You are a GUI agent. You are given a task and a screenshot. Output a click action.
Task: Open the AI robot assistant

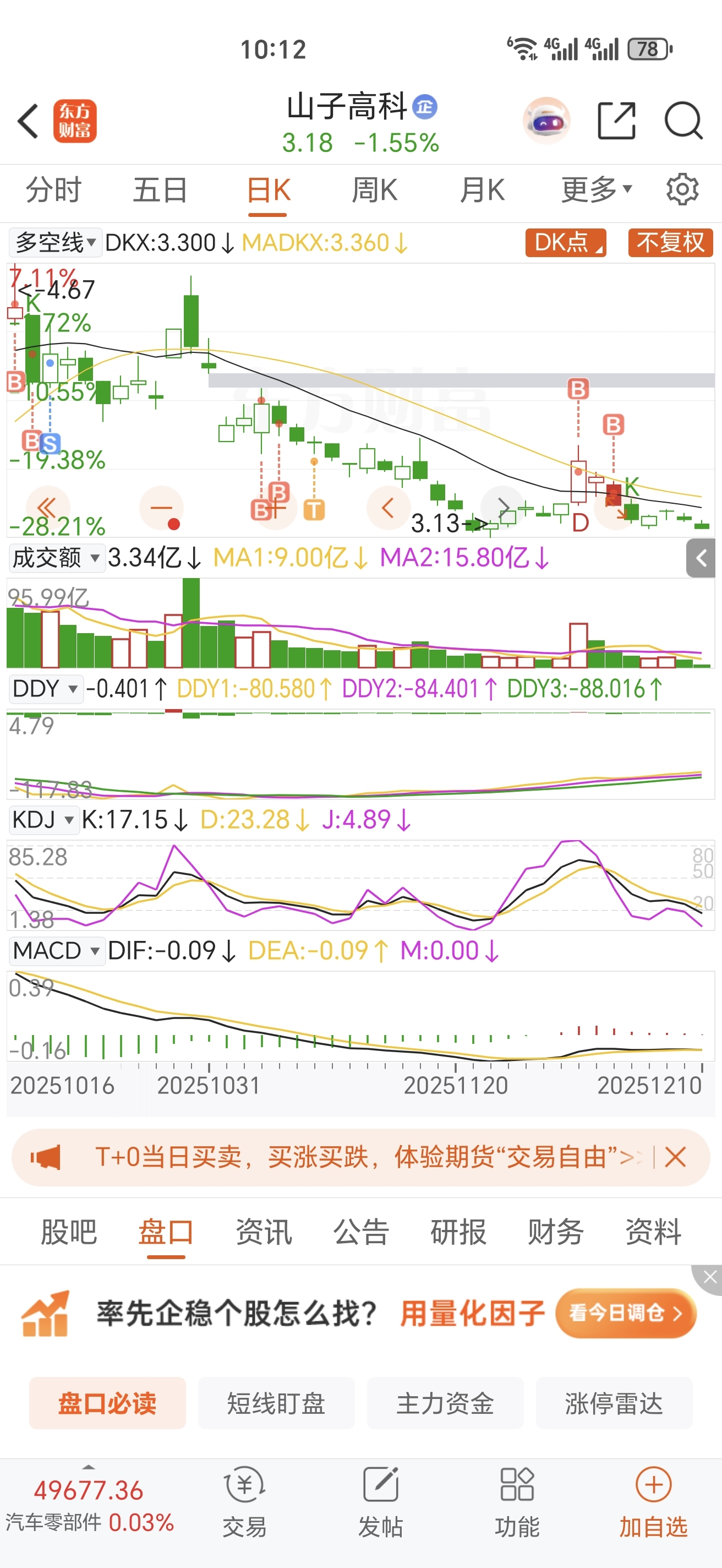[x=547, y=121]
